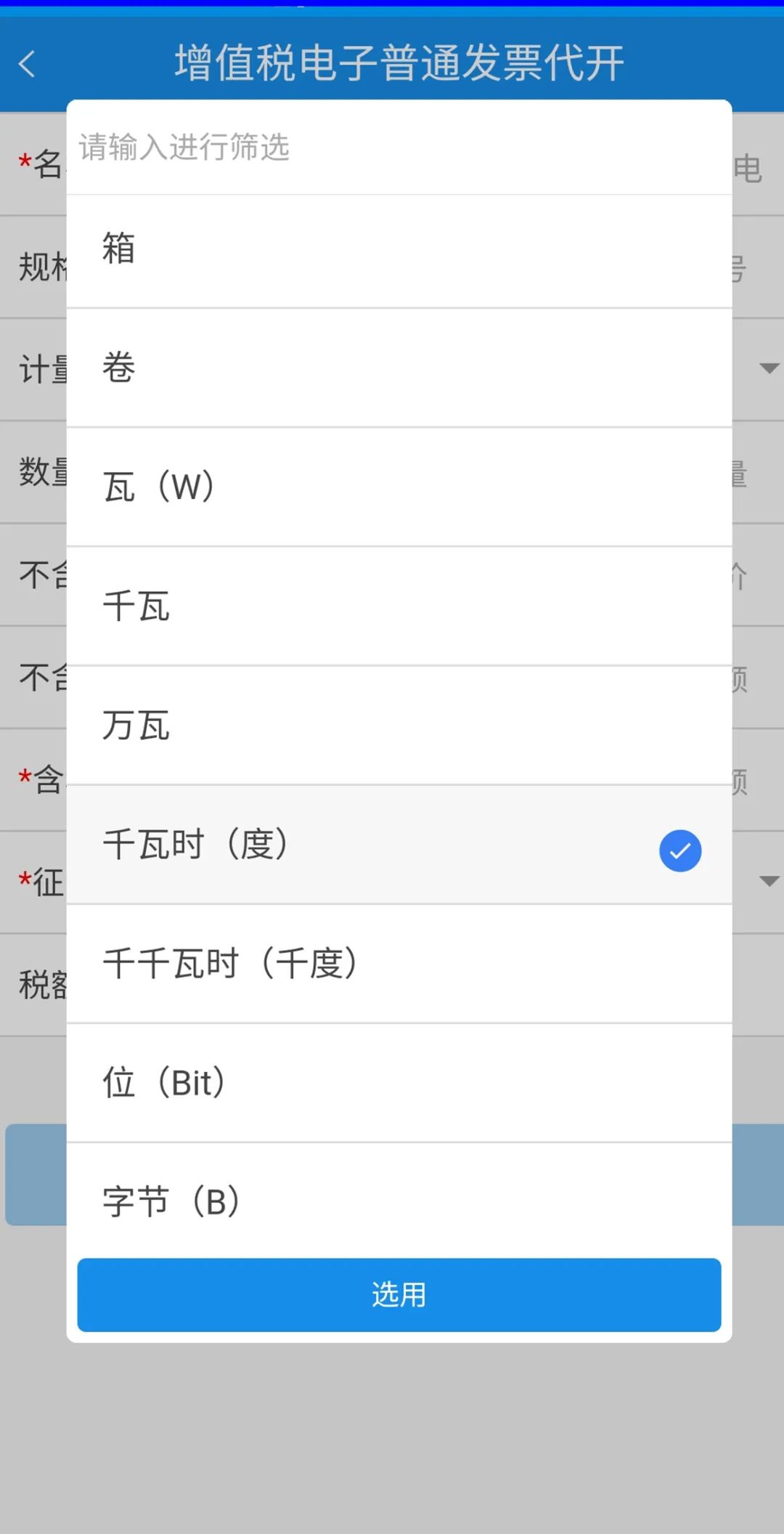Select 瓦（W）as the unit
Image resolution: width=784 pixels, height=1534 pixels.
point(399,487)
